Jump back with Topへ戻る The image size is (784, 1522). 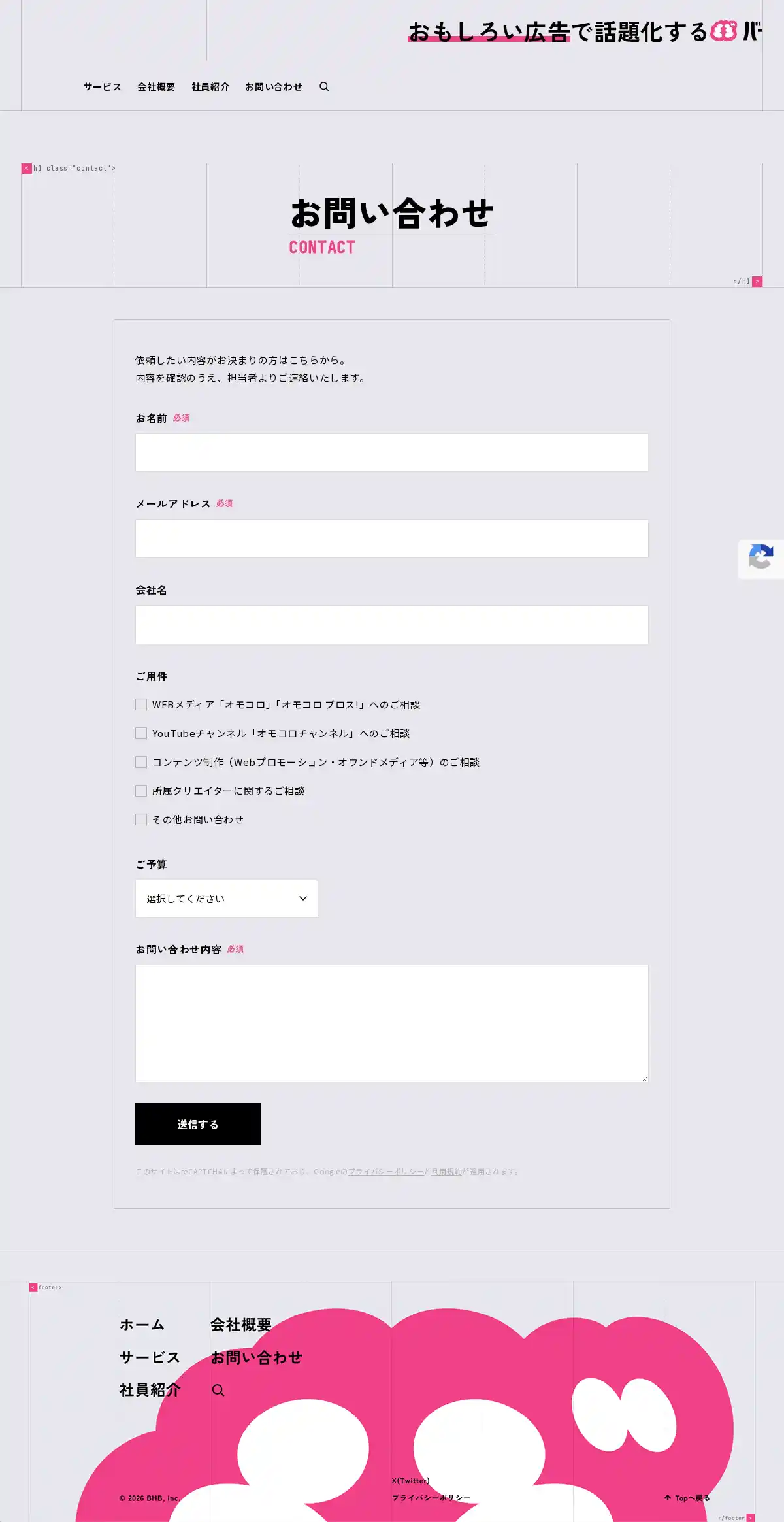pyautogui.click(x=687, y=1498)
